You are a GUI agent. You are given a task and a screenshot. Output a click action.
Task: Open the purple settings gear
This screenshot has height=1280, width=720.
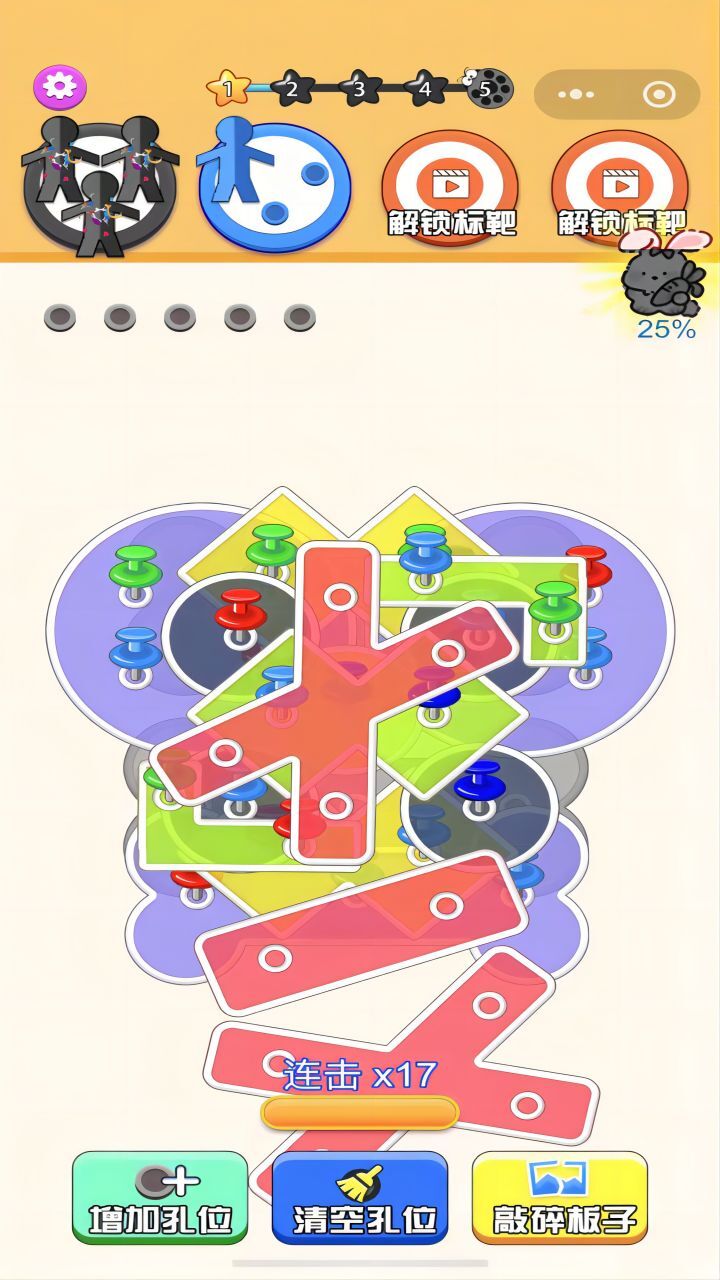(x=60, y=87)
